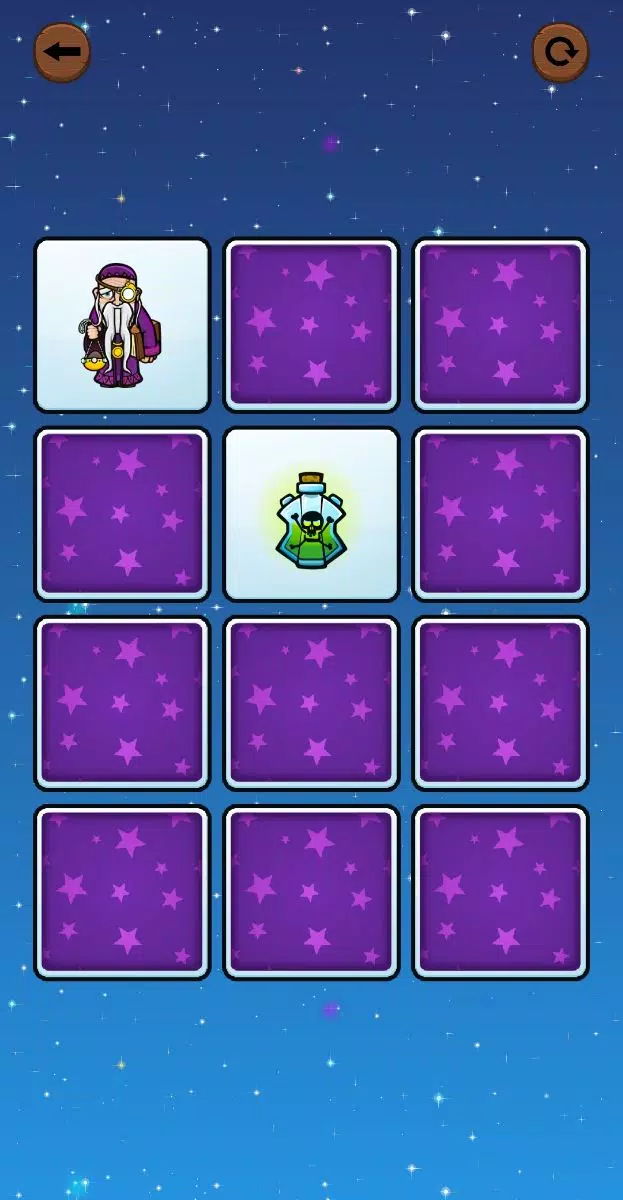
Task: Tap the revealed wizard card
Action: (122, 325)
